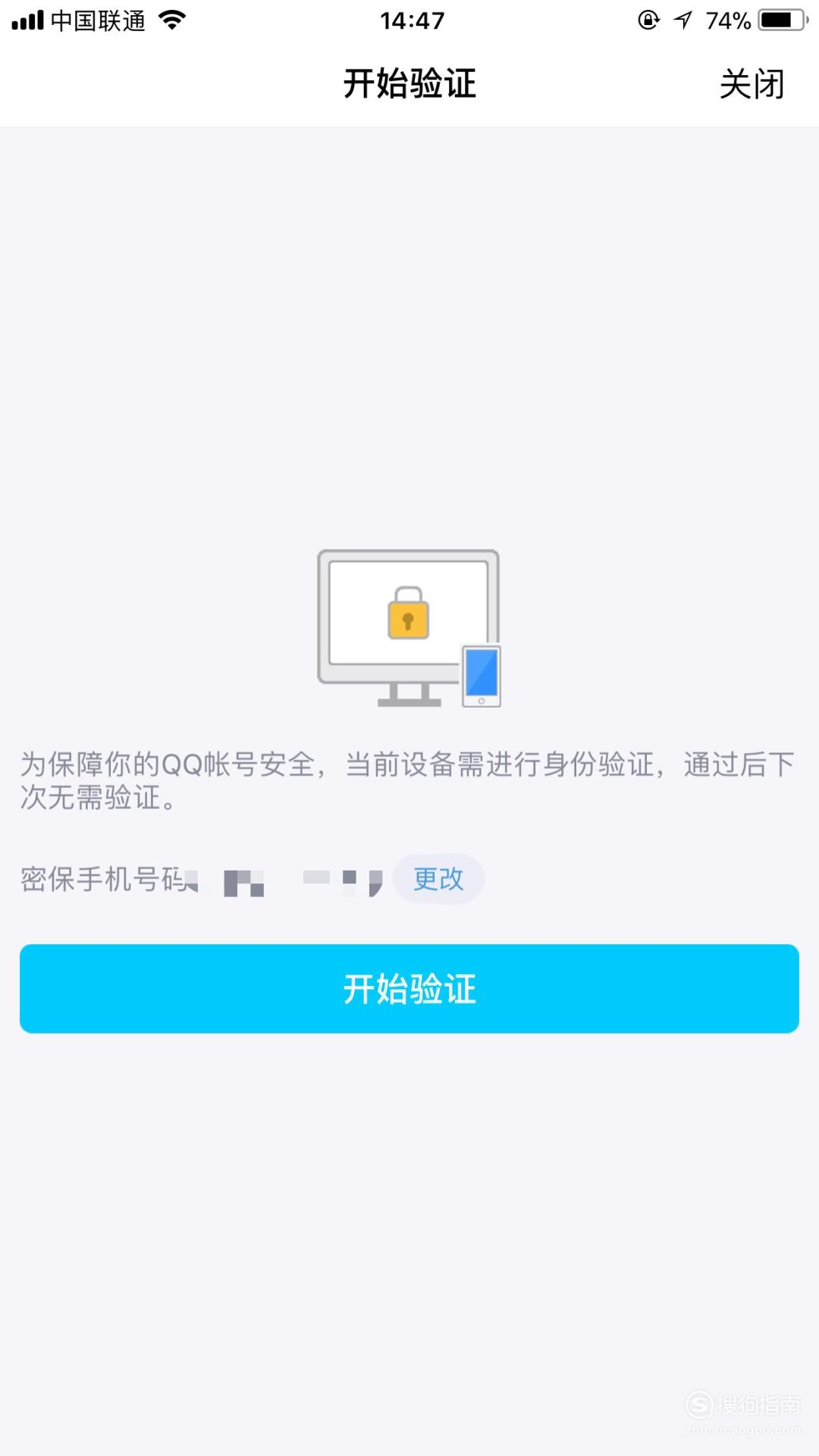Tap 更改 to change the security phone number
The height and width of the screenshot is (1456, 819).
438,879
